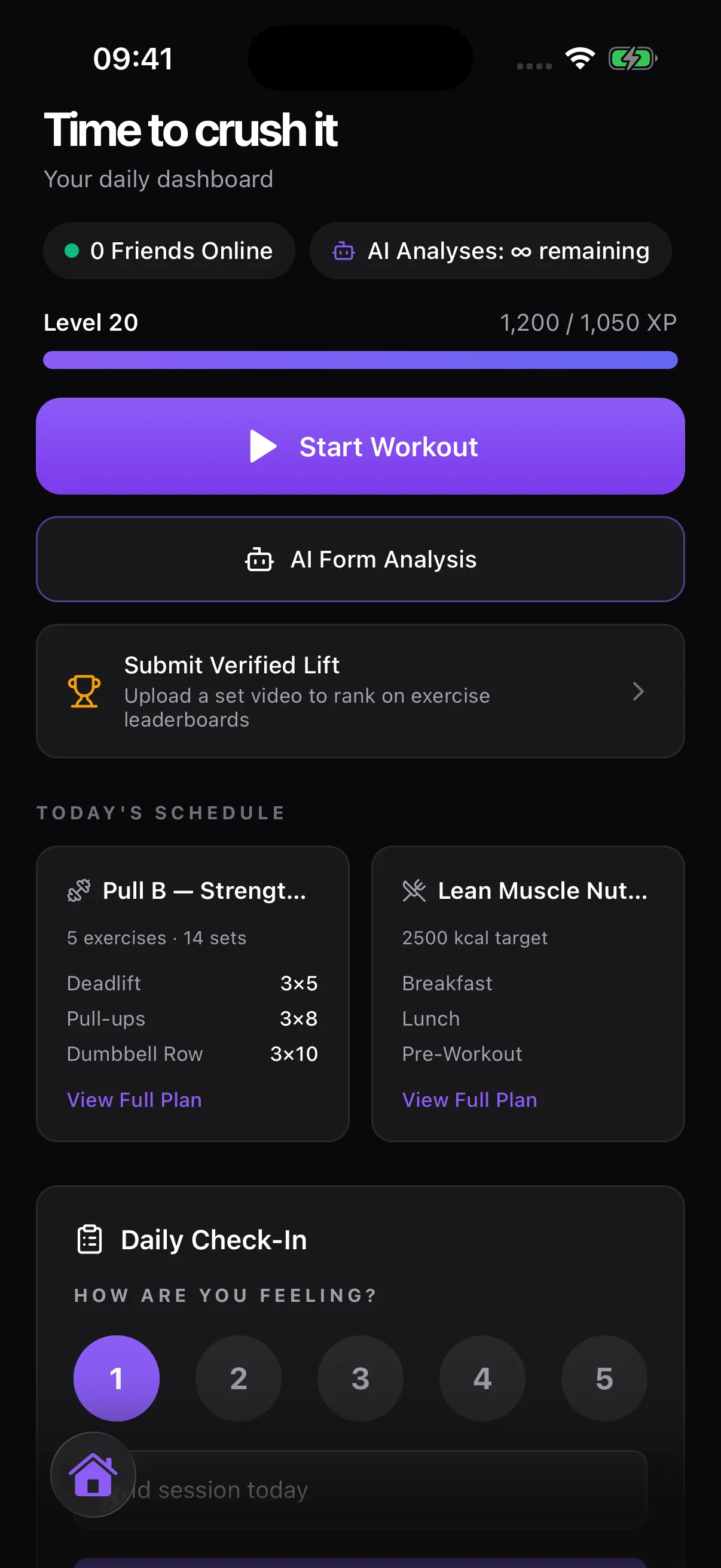Tap the fork-and-knife icon on nutrition card
The width and height of the screenshot is (721, 1568).
pos(414,890)
